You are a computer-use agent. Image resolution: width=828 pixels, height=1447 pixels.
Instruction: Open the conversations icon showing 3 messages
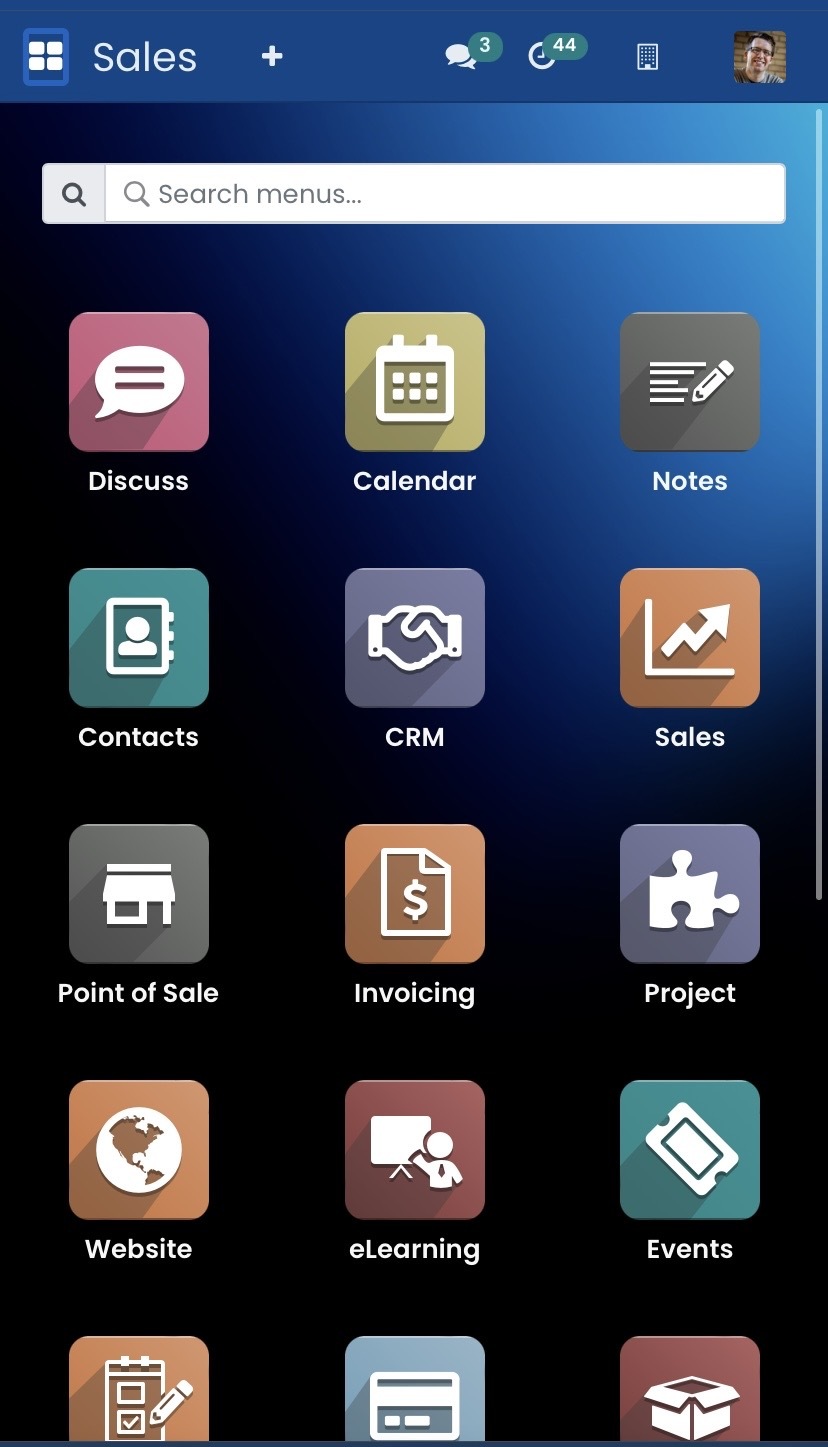[x=460, y=57]
